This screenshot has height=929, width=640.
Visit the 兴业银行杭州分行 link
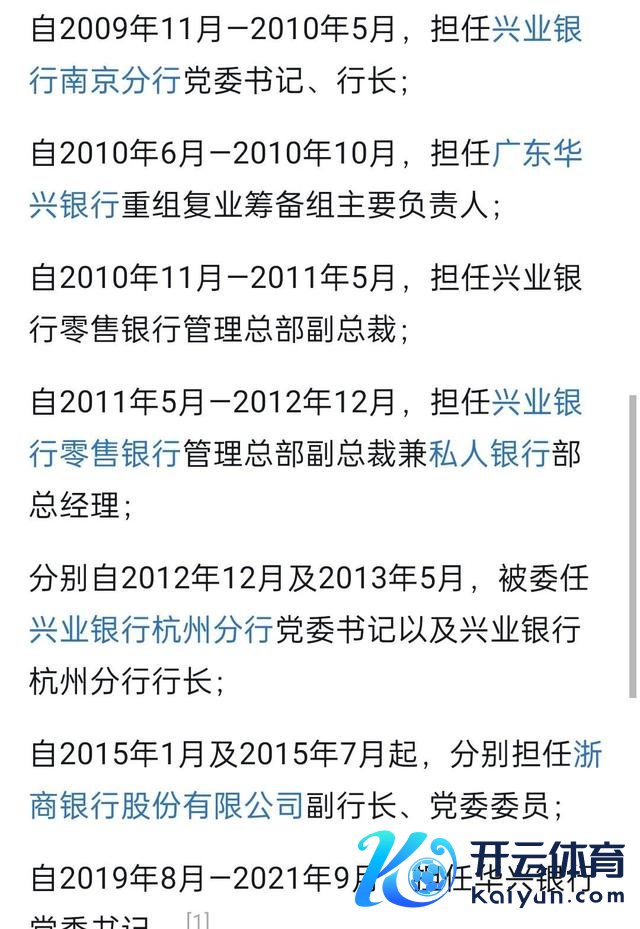point(150,632)
